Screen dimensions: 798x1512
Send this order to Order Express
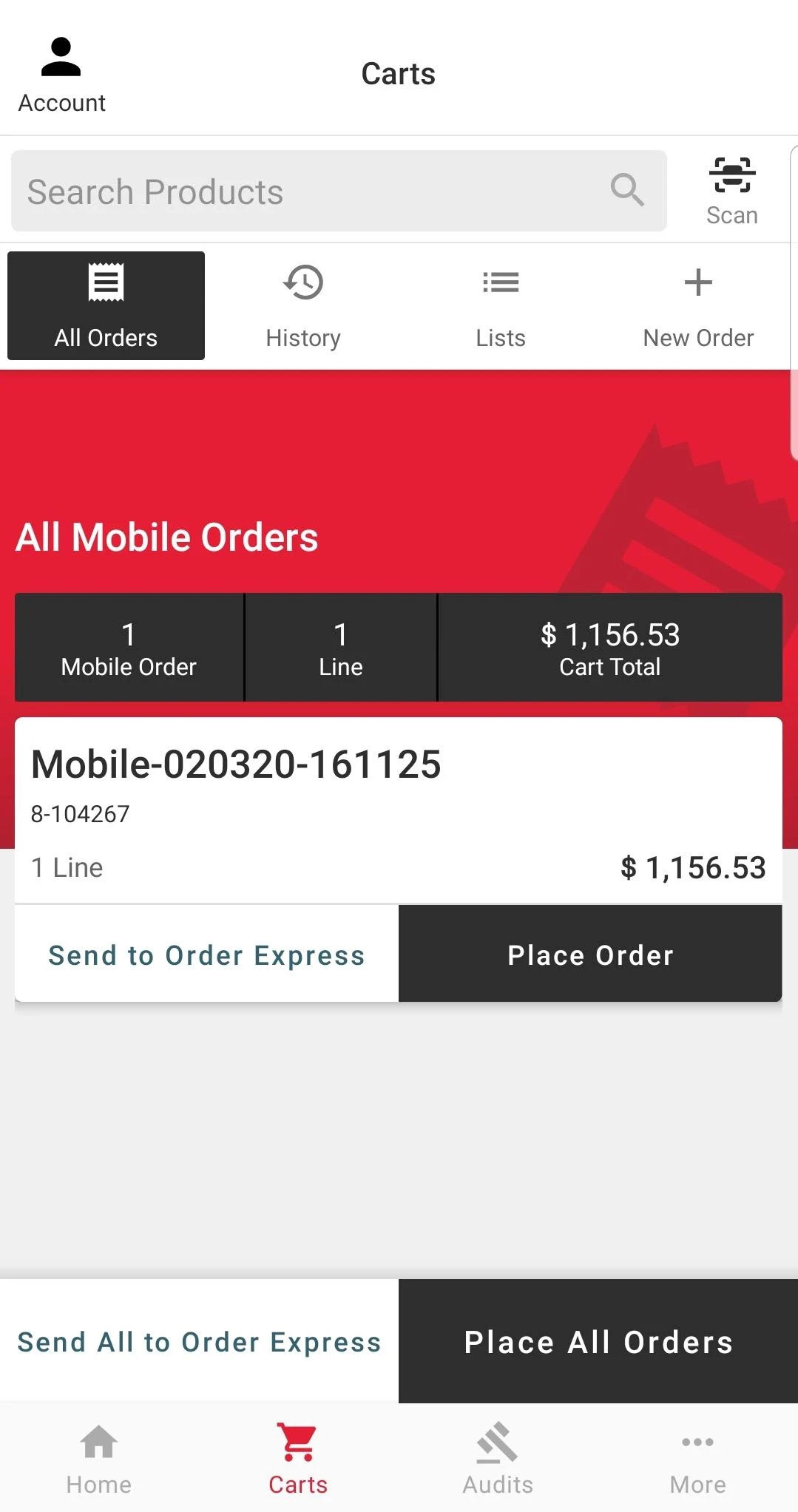click(x=206, y=955)
